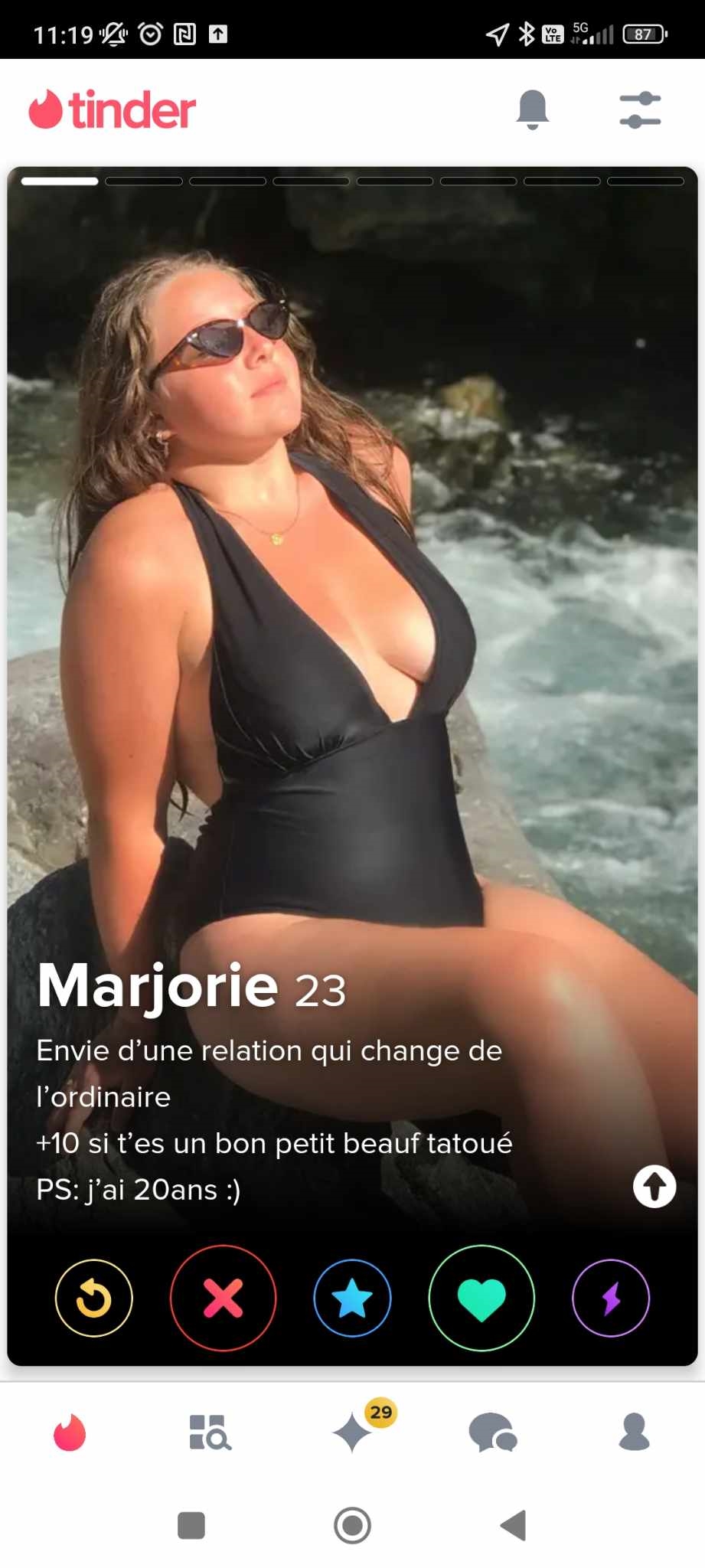Viewport: 705px width, 1568px height.
Task: Open the messages tab
Action: [493, 1432]
